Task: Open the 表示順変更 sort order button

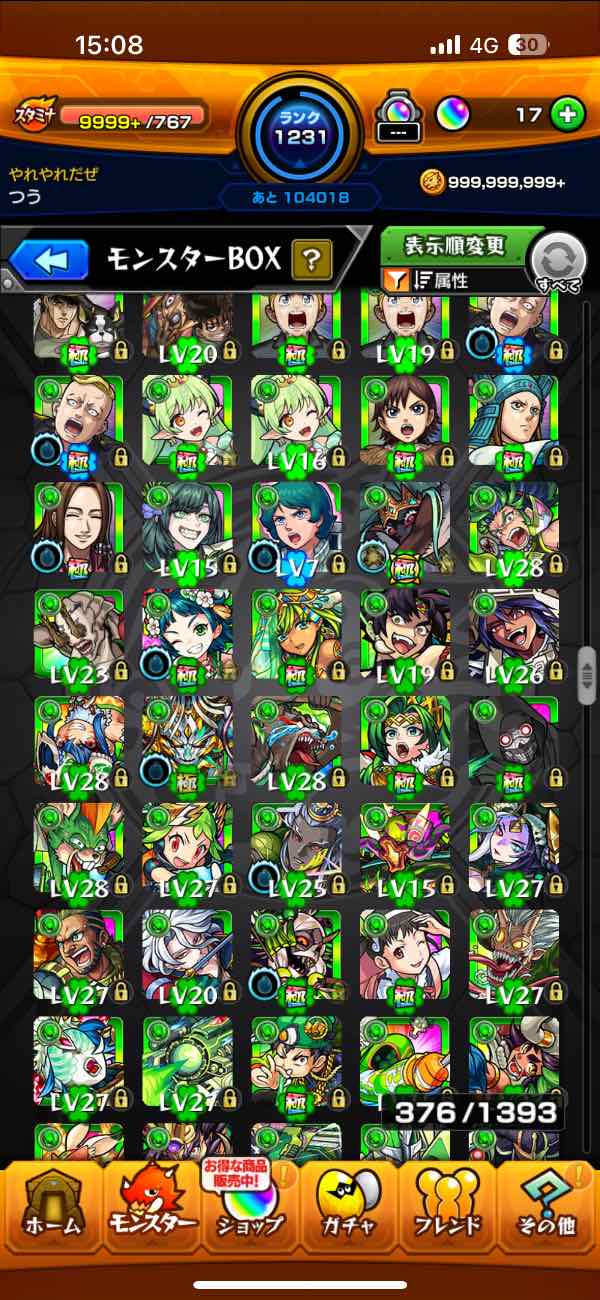Action: pyautogui.click(x=455, y=245)
